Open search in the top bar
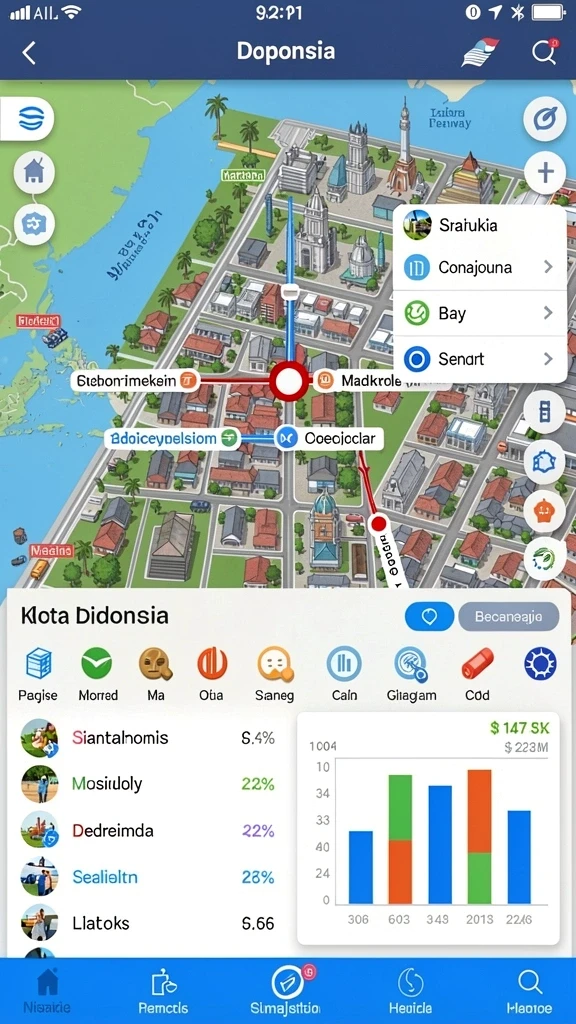 click(x=544, y=52)
